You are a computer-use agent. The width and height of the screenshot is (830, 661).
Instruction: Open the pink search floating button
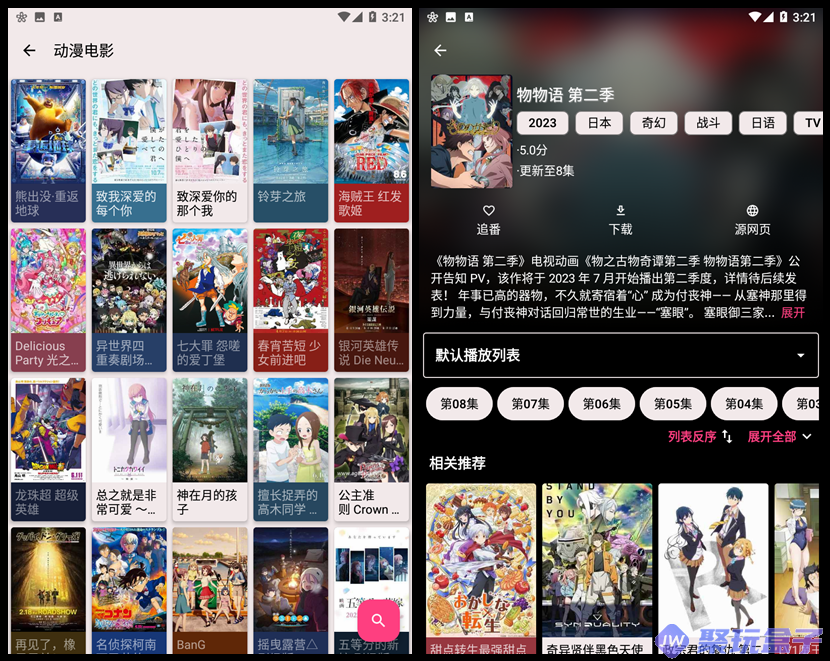click(x=378, y=620)
